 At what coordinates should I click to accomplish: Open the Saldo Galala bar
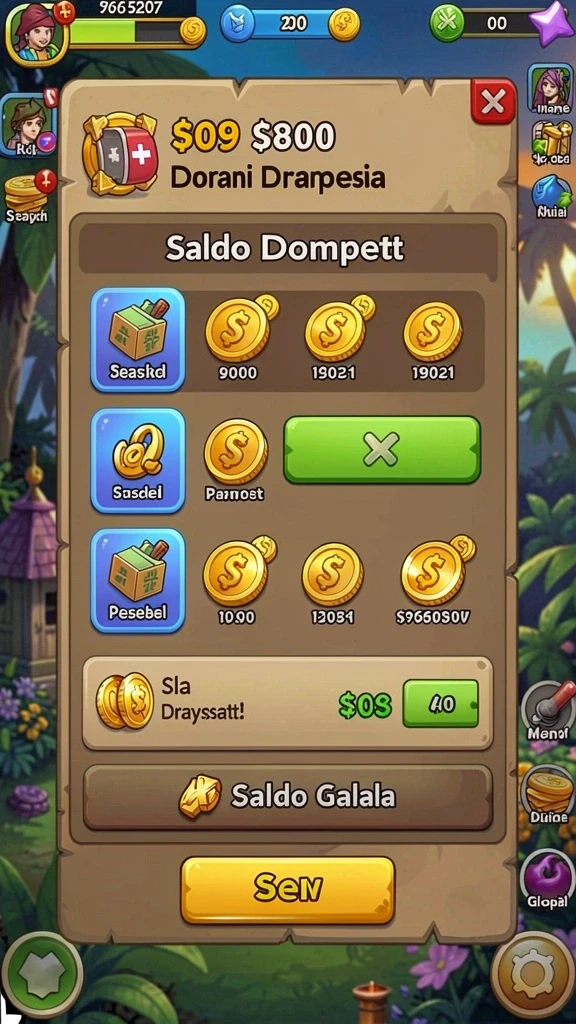[287, 797]
